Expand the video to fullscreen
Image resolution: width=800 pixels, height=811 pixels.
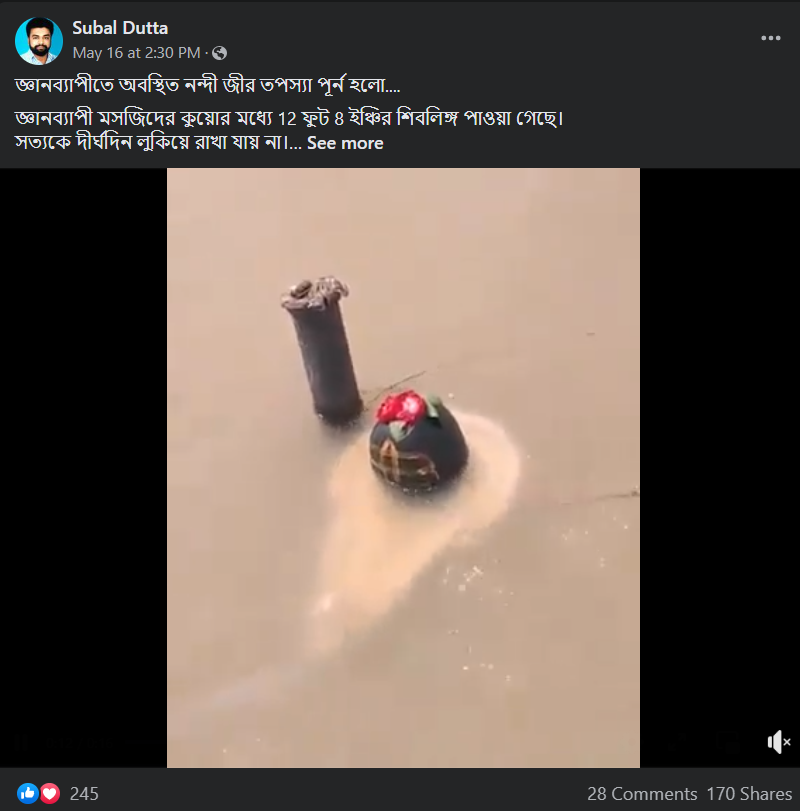pyautogui.click(x=677, y=742)
